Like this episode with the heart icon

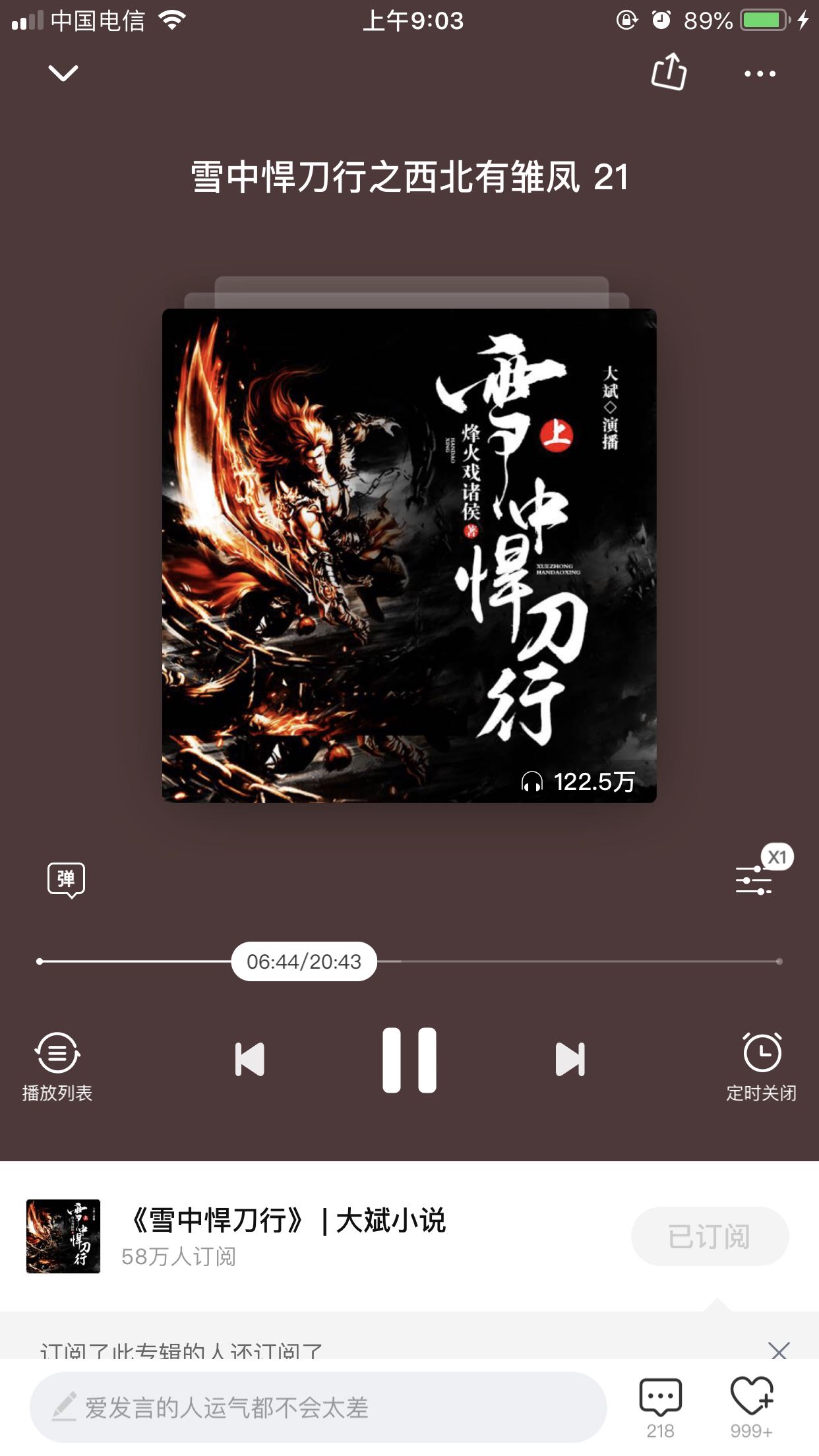click(752, 1408)
